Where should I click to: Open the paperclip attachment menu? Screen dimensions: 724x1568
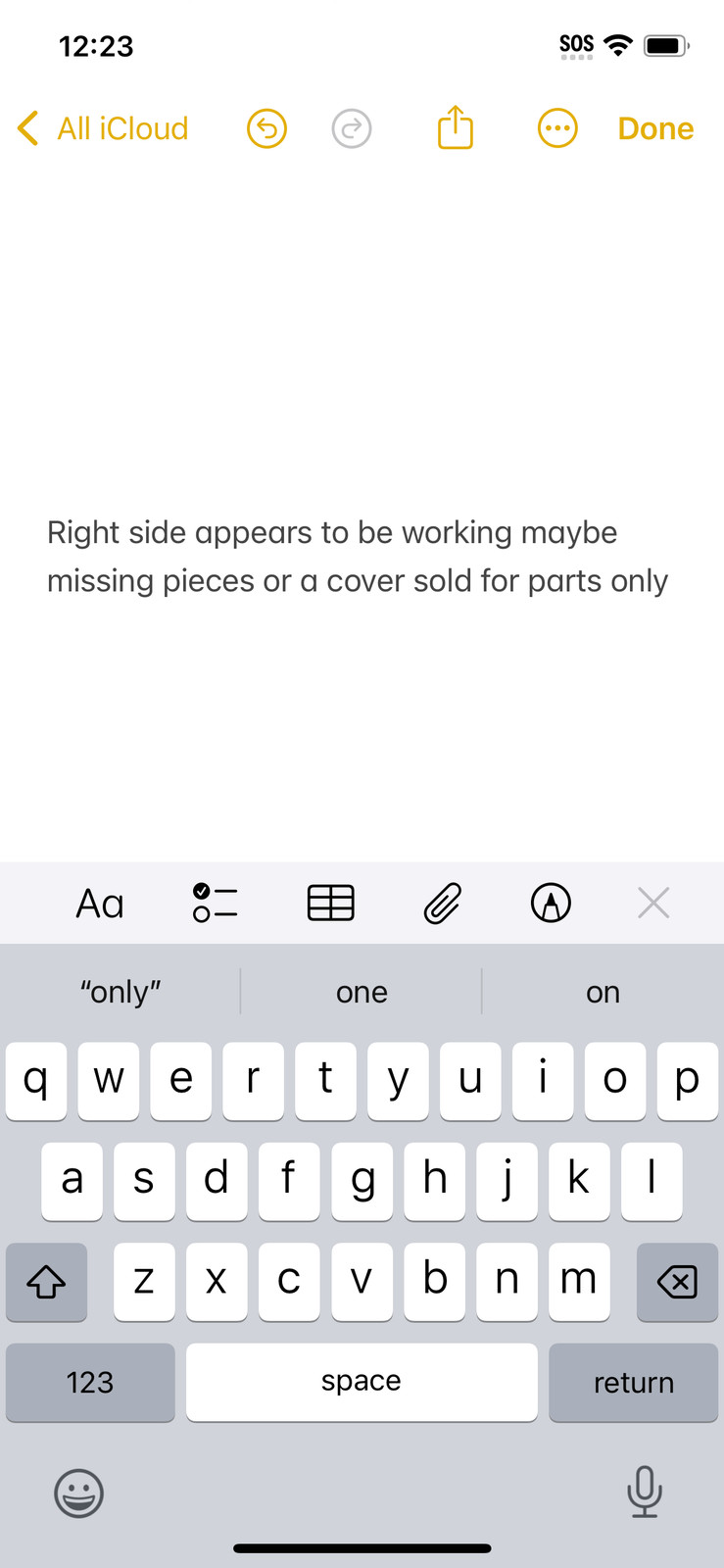[443, 903]
